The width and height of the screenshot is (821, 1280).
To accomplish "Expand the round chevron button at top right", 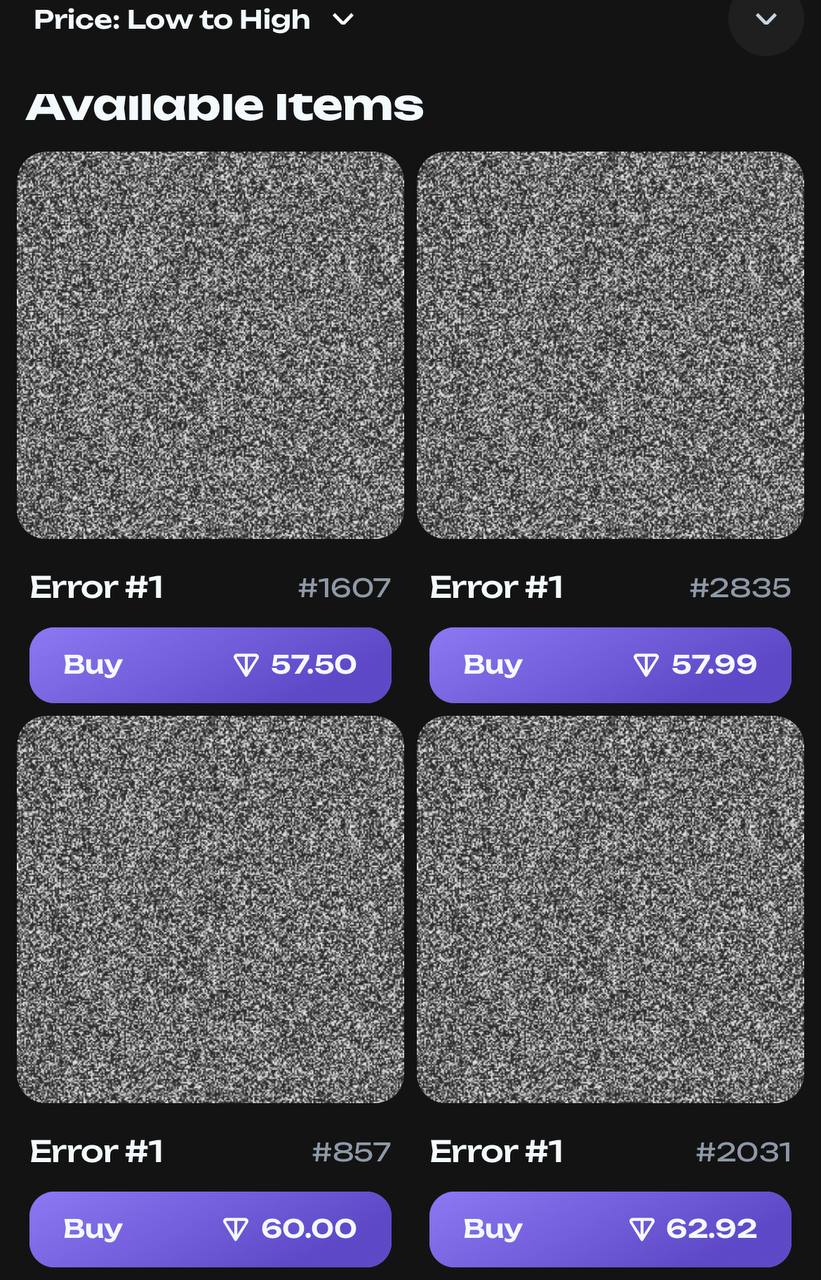I will coord(765,20).
